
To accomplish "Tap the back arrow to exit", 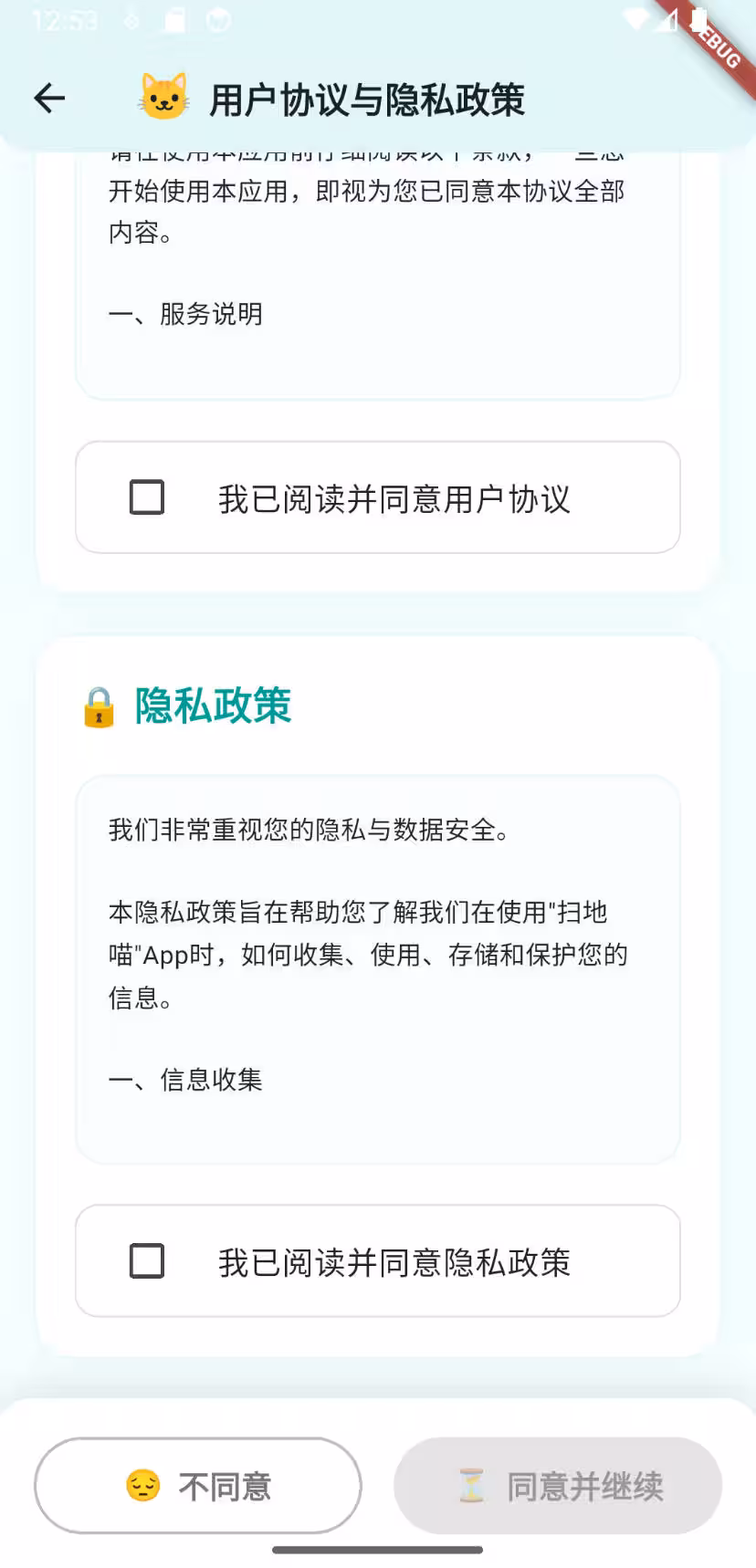I will [49, 98].
